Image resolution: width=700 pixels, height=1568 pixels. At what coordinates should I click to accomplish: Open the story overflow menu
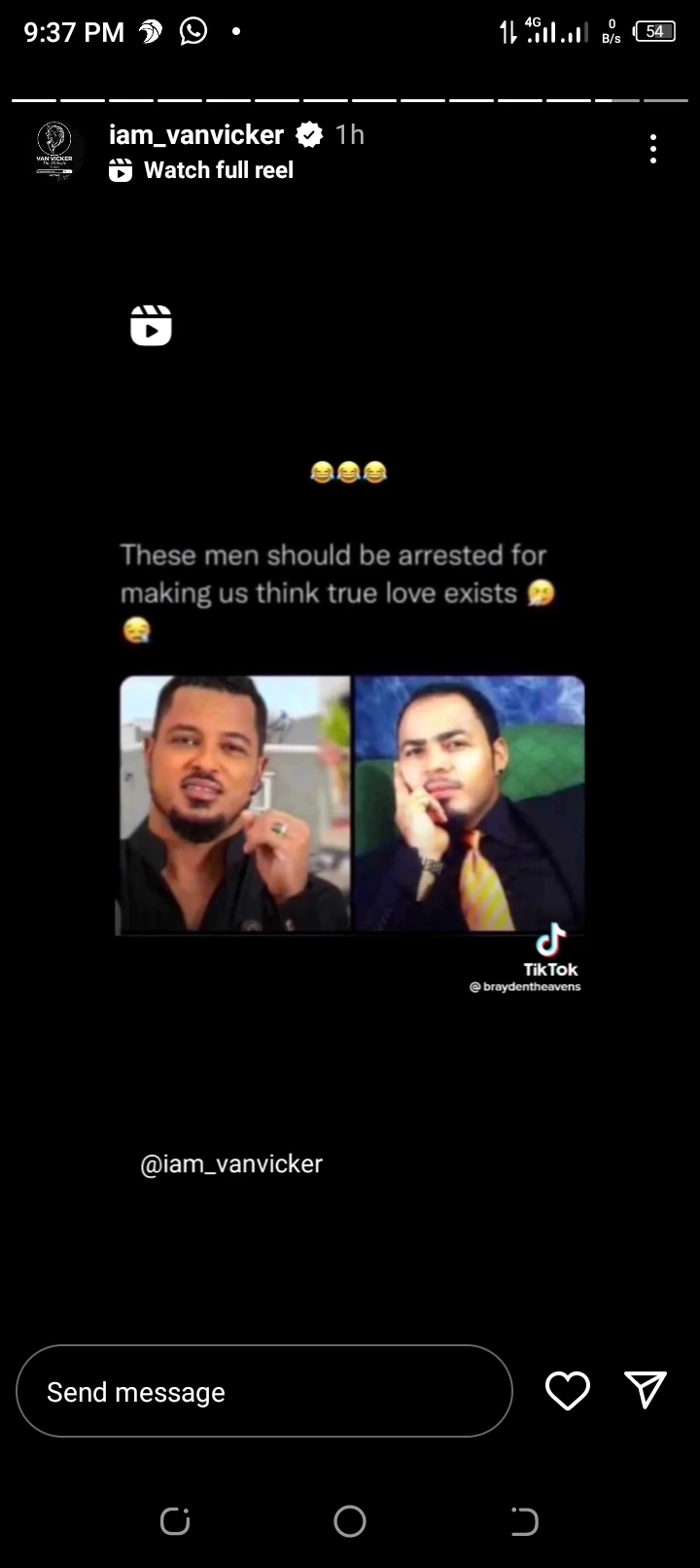point(653,149)
